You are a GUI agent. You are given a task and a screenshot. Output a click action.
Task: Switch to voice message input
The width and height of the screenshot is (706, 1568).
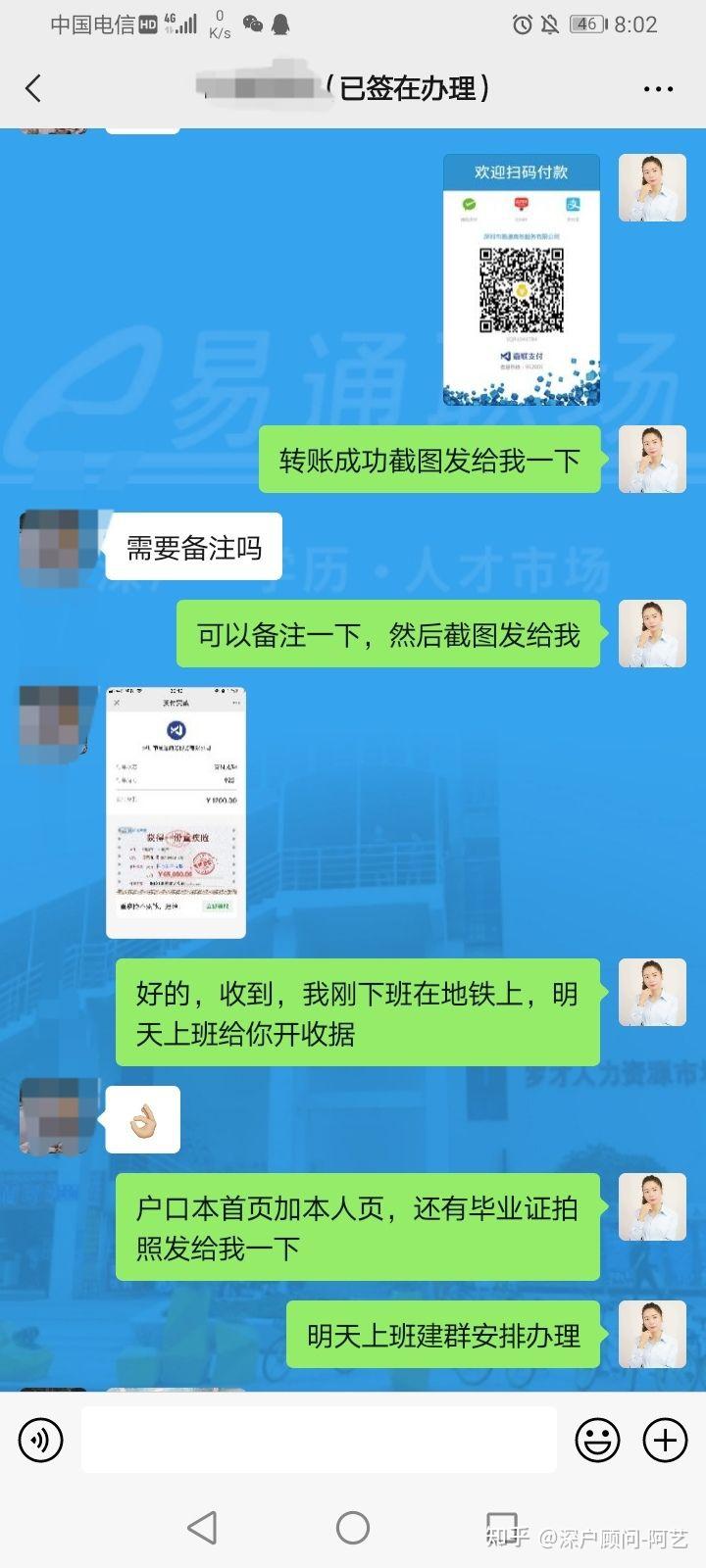40,1440
